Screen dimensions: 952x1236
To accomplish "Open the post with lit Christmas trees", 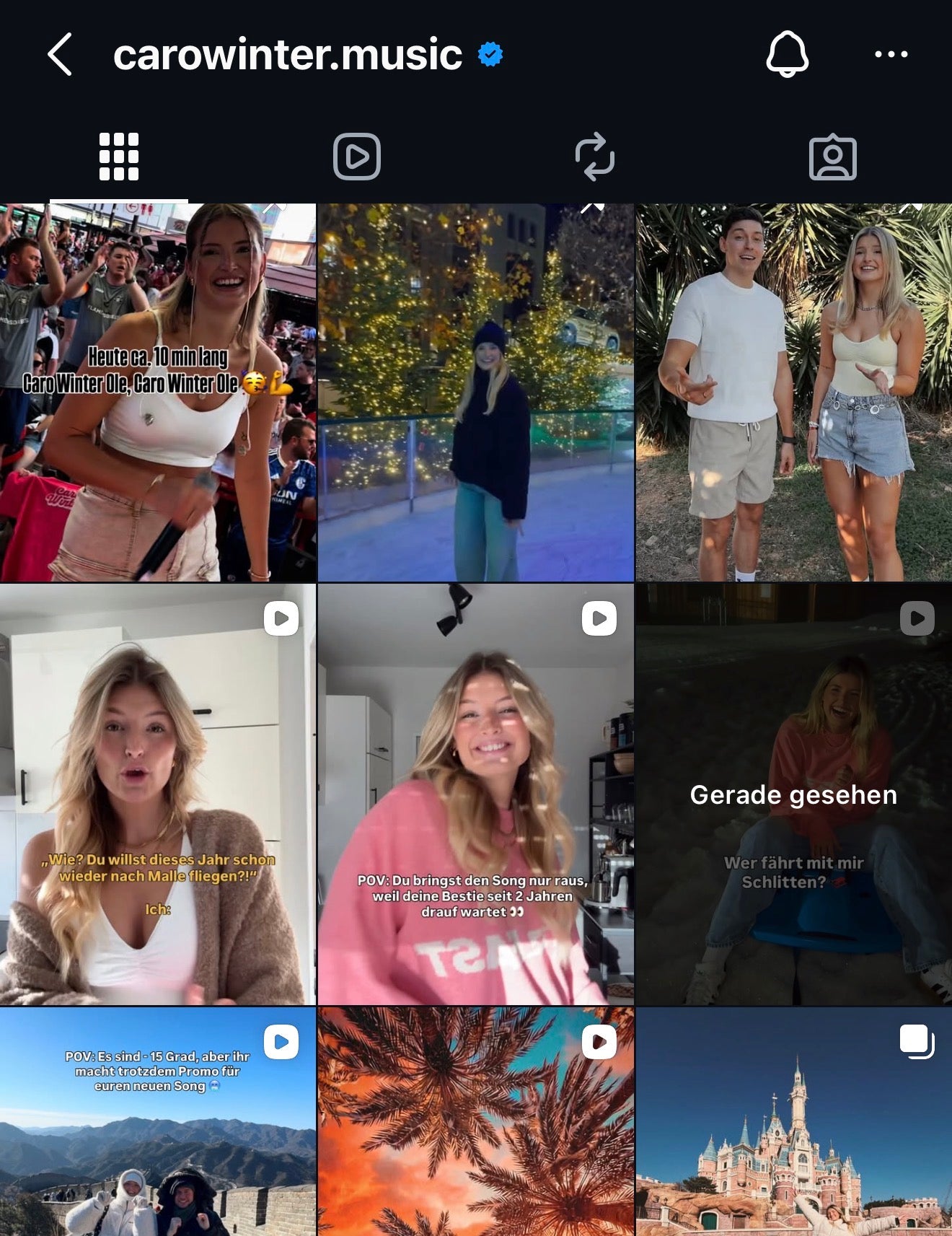I will tap(475, 393).
